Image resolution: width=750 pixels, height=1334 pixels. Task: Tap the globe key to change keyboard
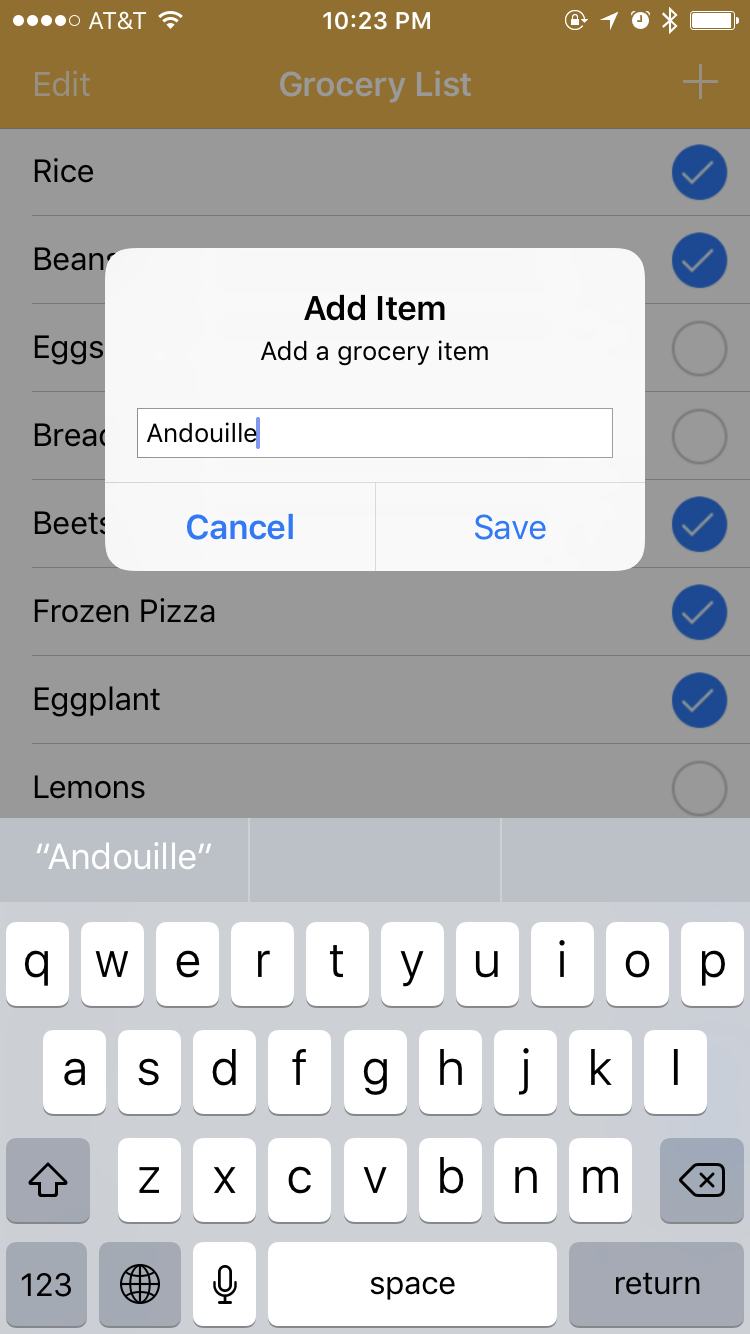point(140,1284)
